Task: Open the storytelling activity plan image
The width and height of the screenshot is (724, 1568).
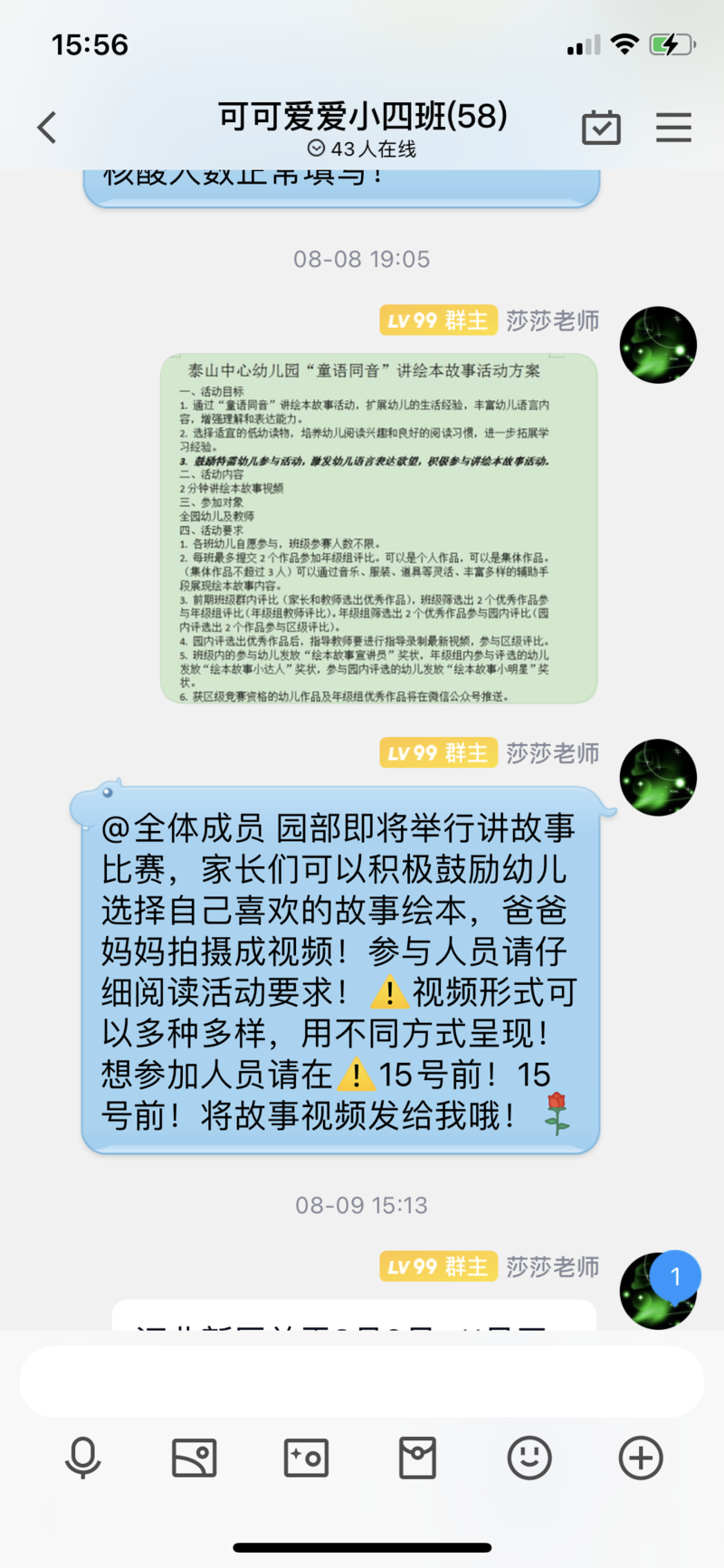Action: (378, 528)
